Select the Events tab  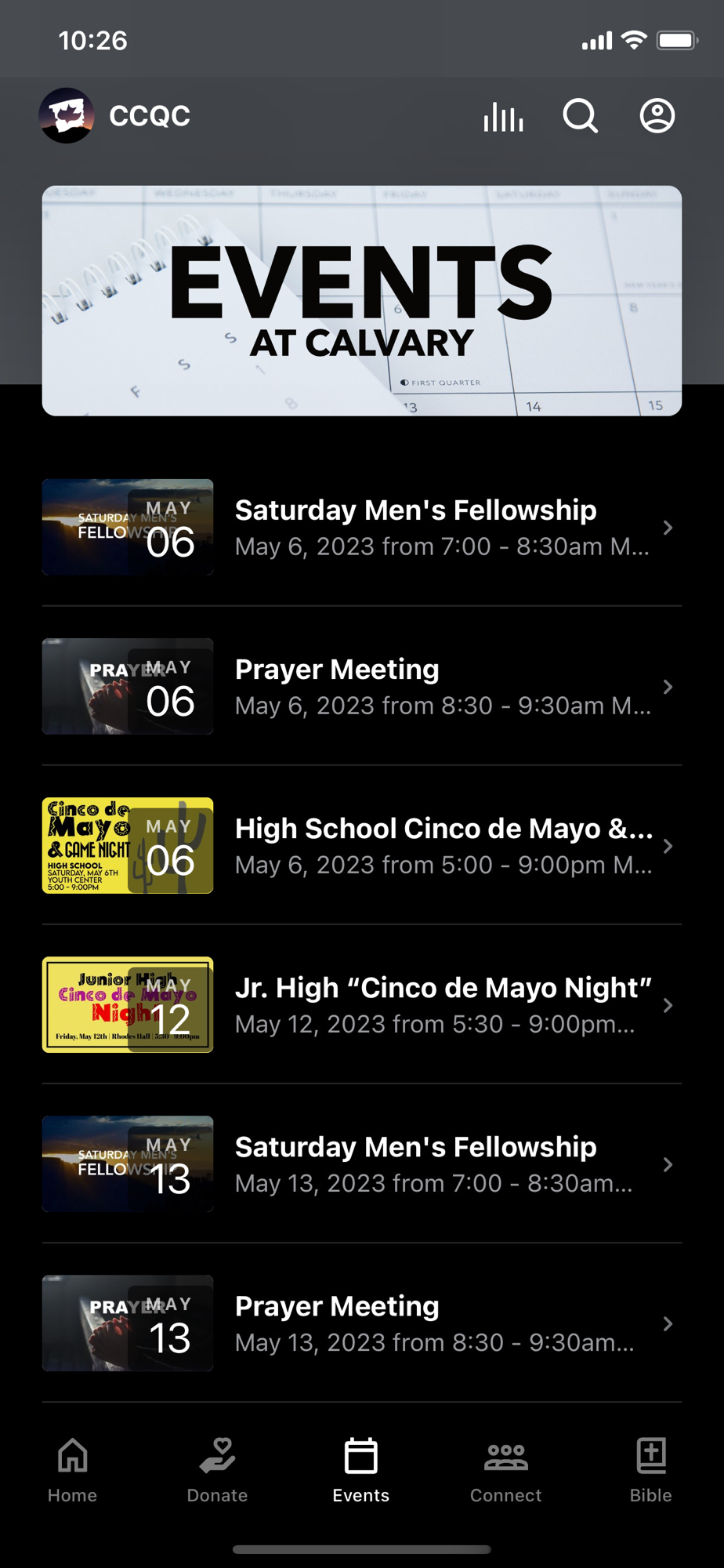[361, 1470]
